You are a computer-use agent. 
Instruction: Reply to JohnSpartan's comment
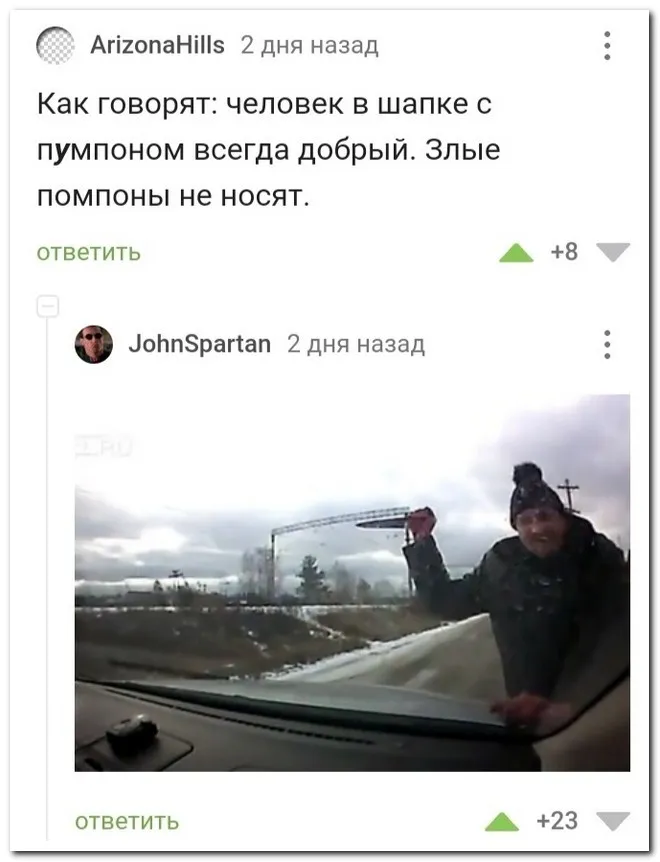(128, 821)
